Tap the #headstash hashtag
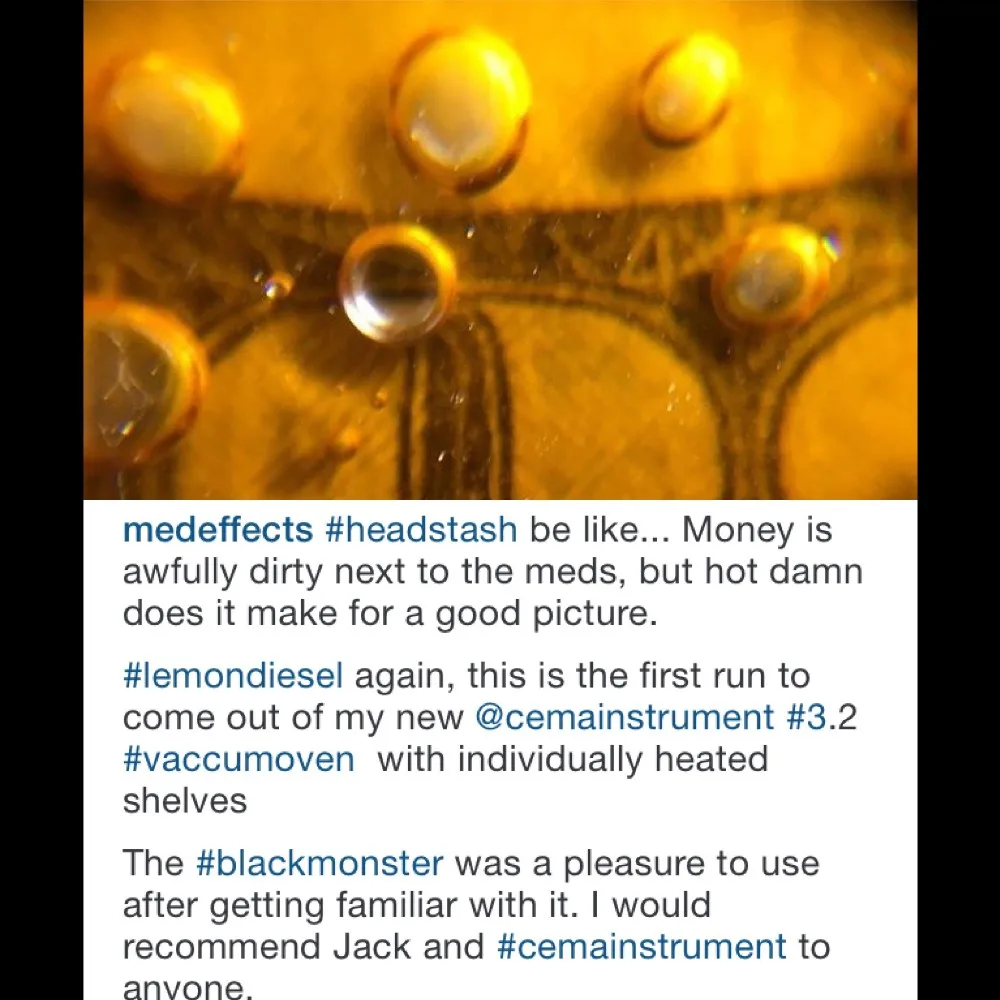This screenshot has height=1000, width=1000. click(421, 530)
